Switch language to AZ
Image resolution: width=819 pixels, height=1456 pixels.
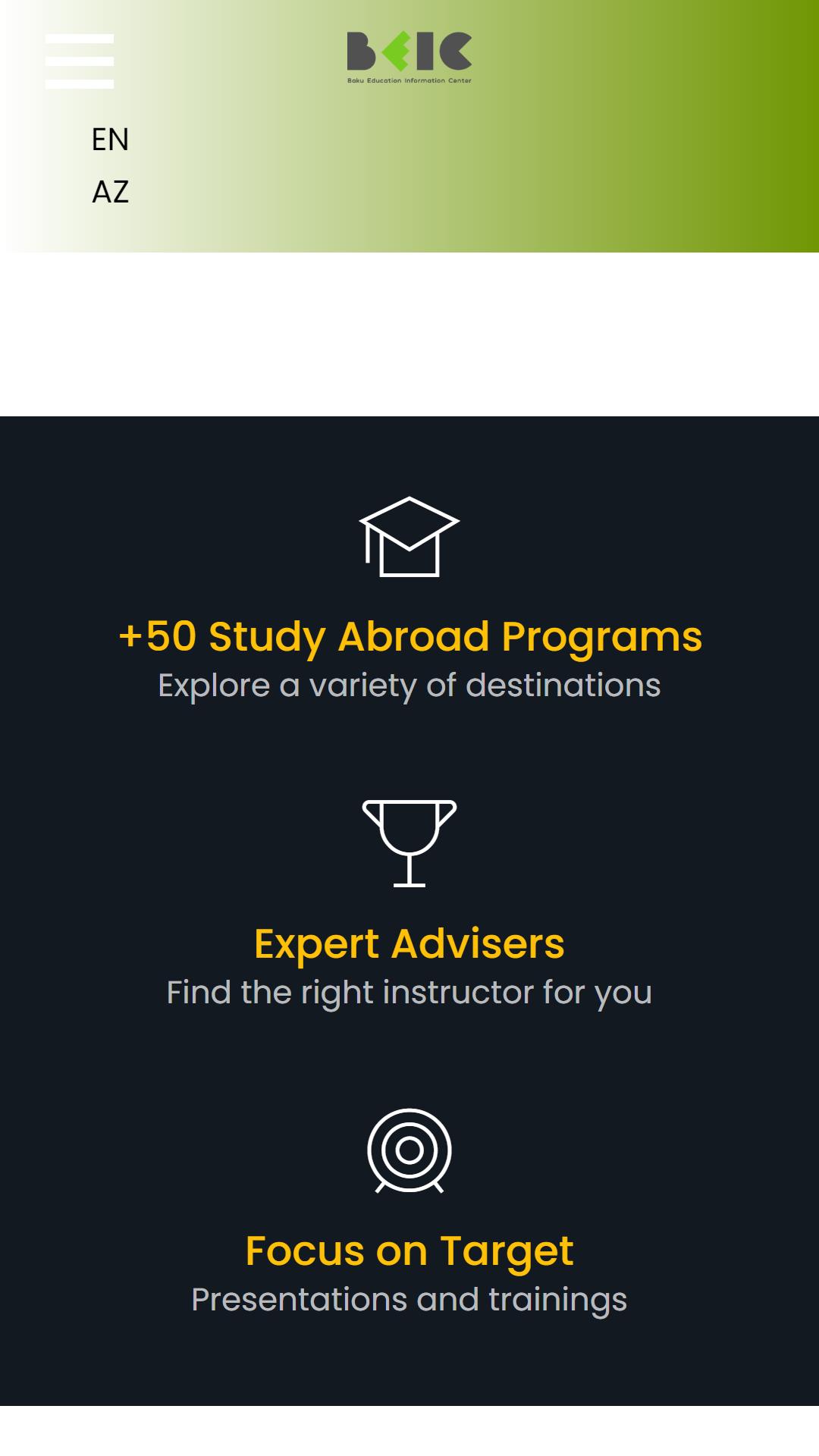(x=110, y=192)
